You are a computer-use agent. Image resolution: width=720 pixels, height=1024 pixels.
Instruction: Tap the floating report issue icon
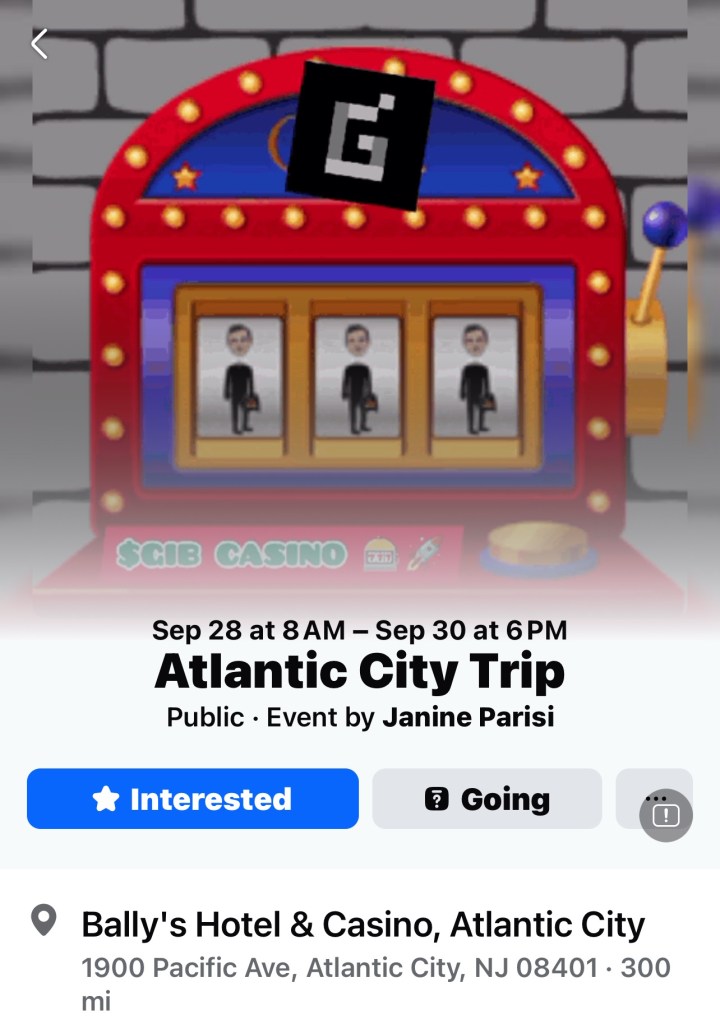coord(666,816)
